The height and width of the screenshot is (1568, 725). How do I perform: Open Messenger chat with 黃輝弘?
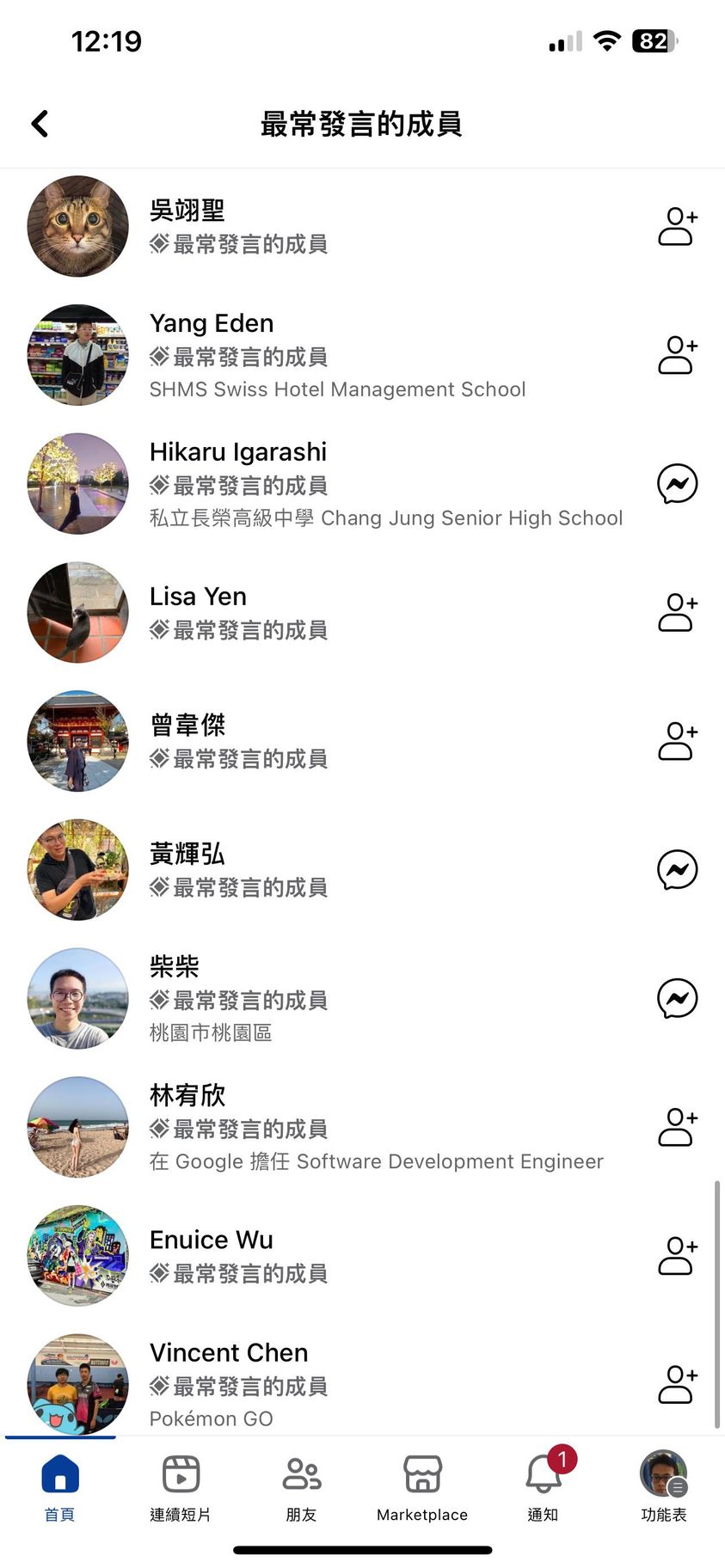(x=677, y=870)
